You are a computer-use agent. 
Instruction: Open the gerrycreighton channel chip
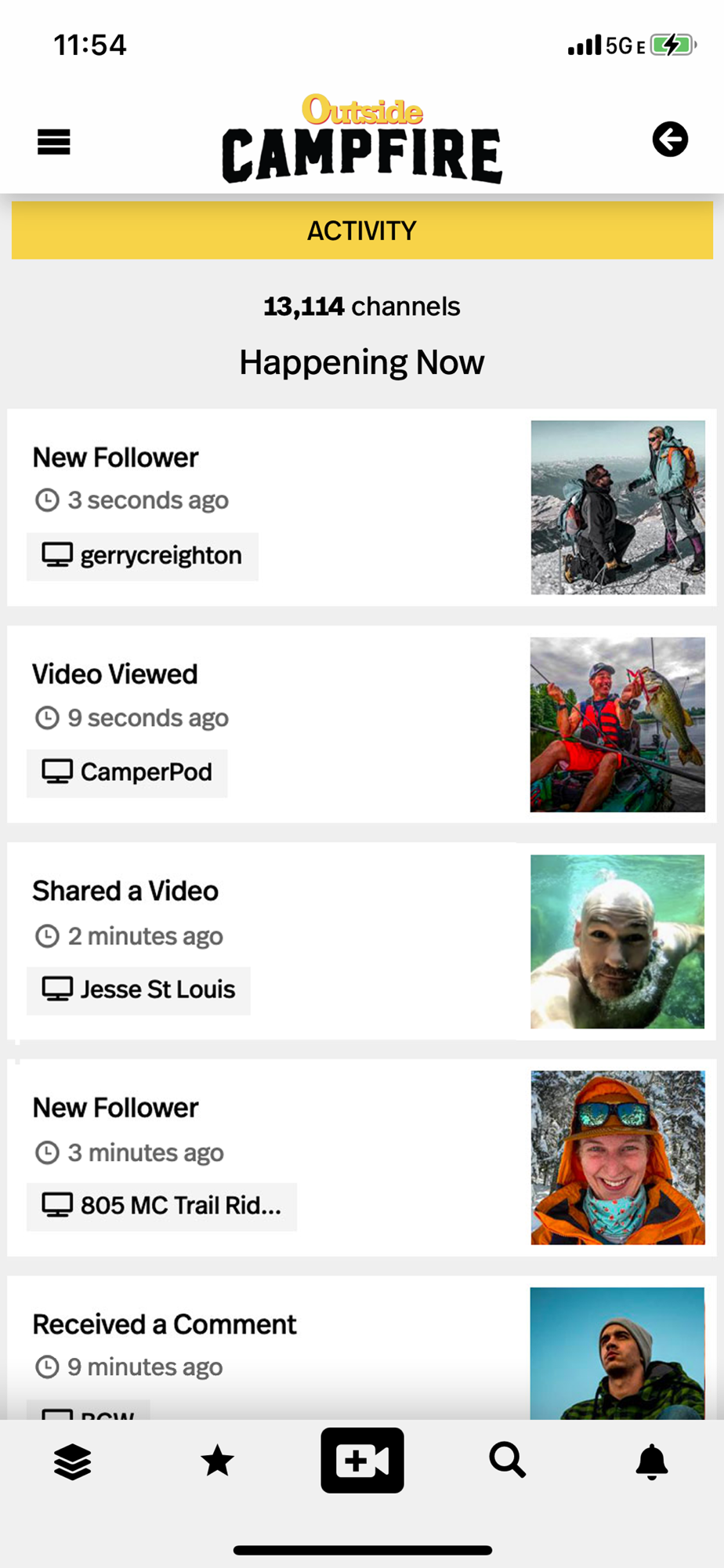(143, 557)
